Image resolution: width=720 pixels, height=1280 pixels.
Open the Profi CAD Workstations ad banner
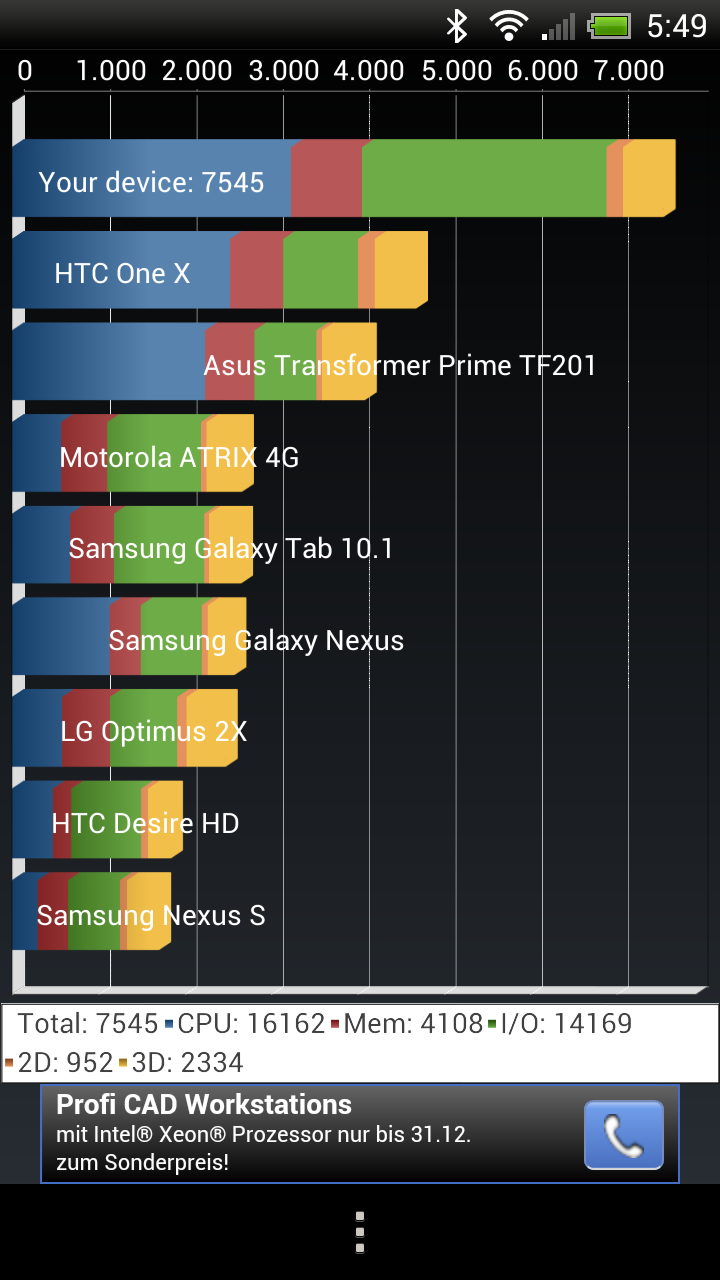pyautogui.click(x=360, y=1134)
